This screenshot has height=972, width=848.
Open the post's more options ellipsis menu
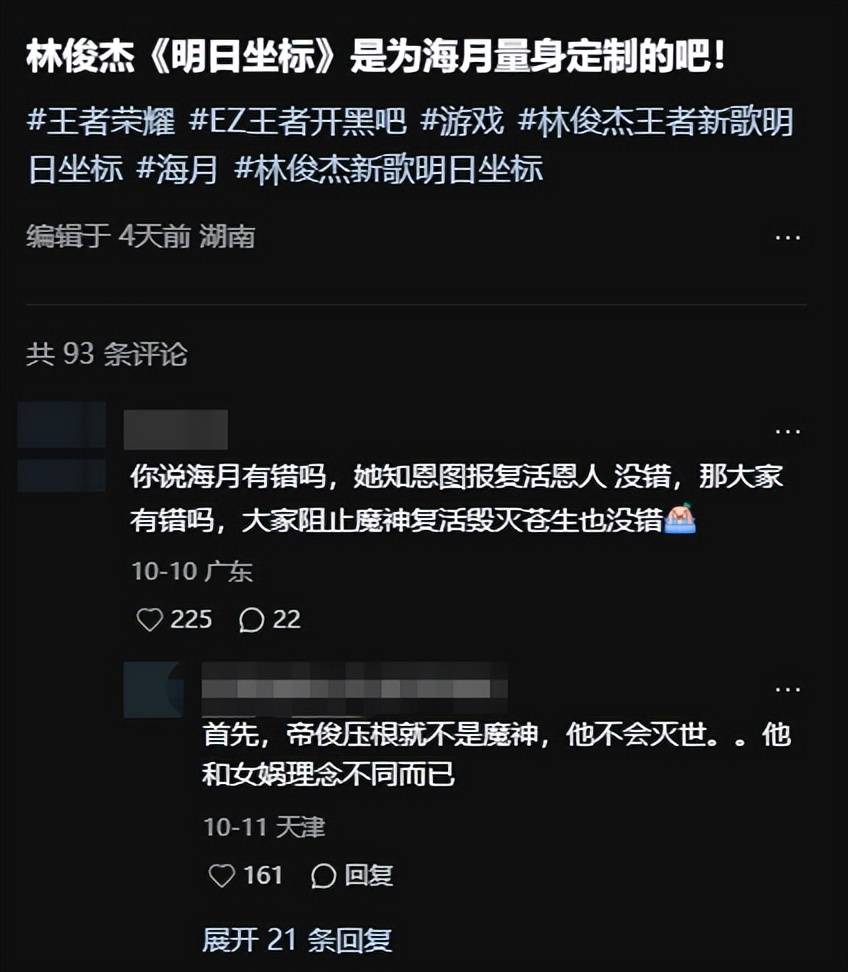[x=789, y=237]
